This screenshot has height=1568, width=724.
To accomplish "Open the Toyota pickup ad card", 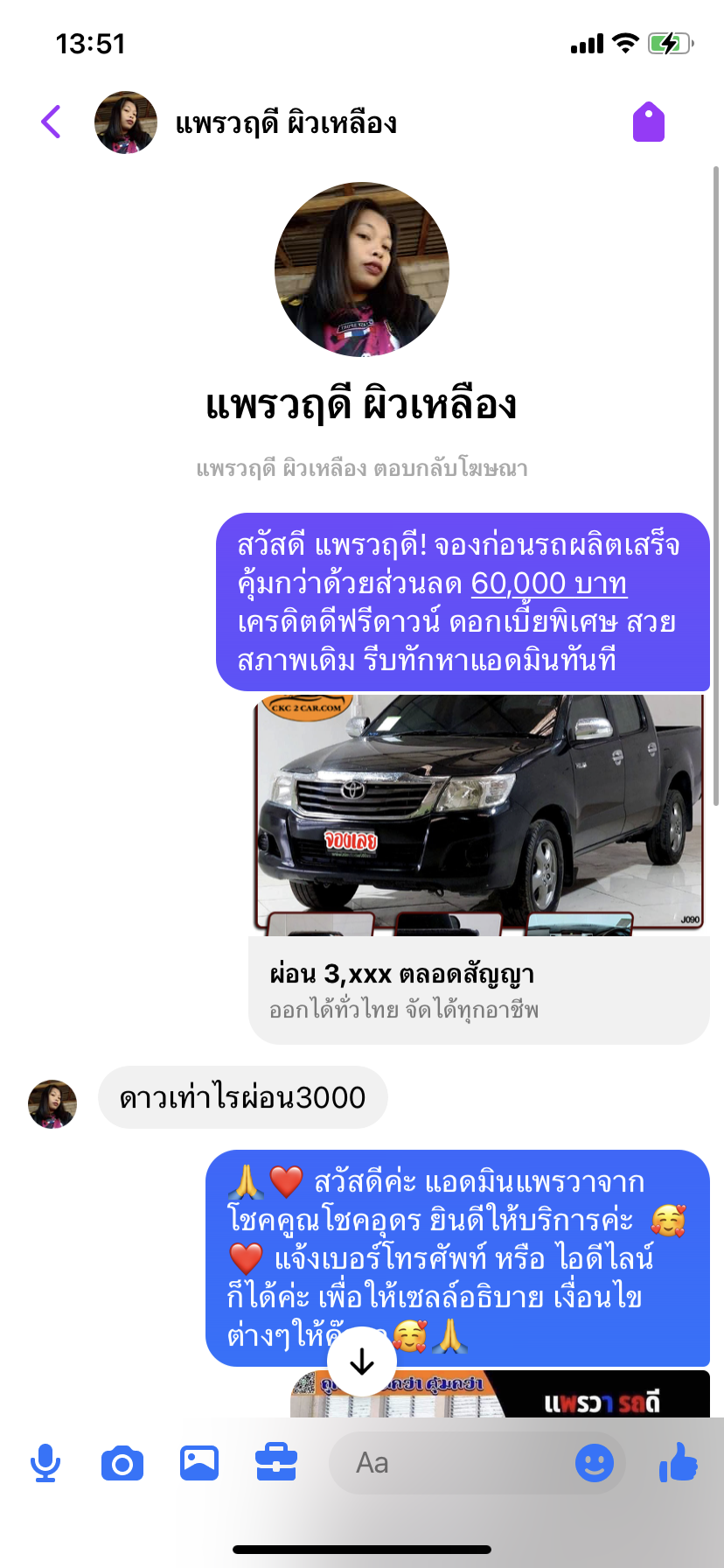I will pos(479,869).
